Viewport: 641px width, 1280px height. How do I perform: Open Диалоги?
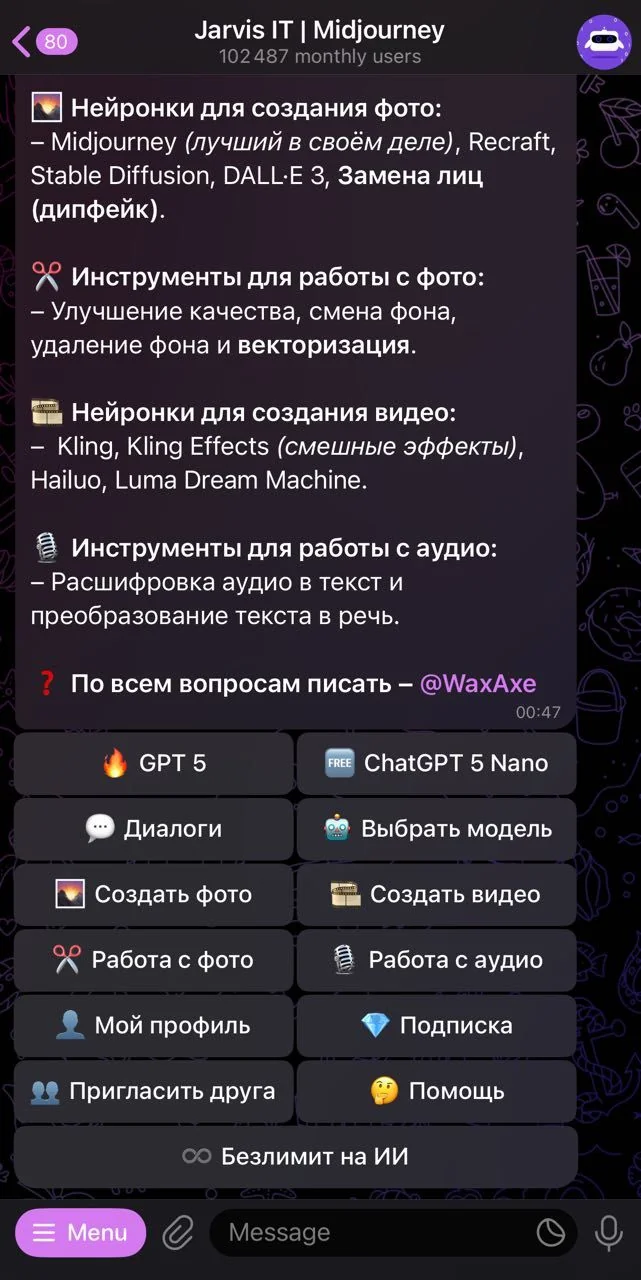click(154, 829)
